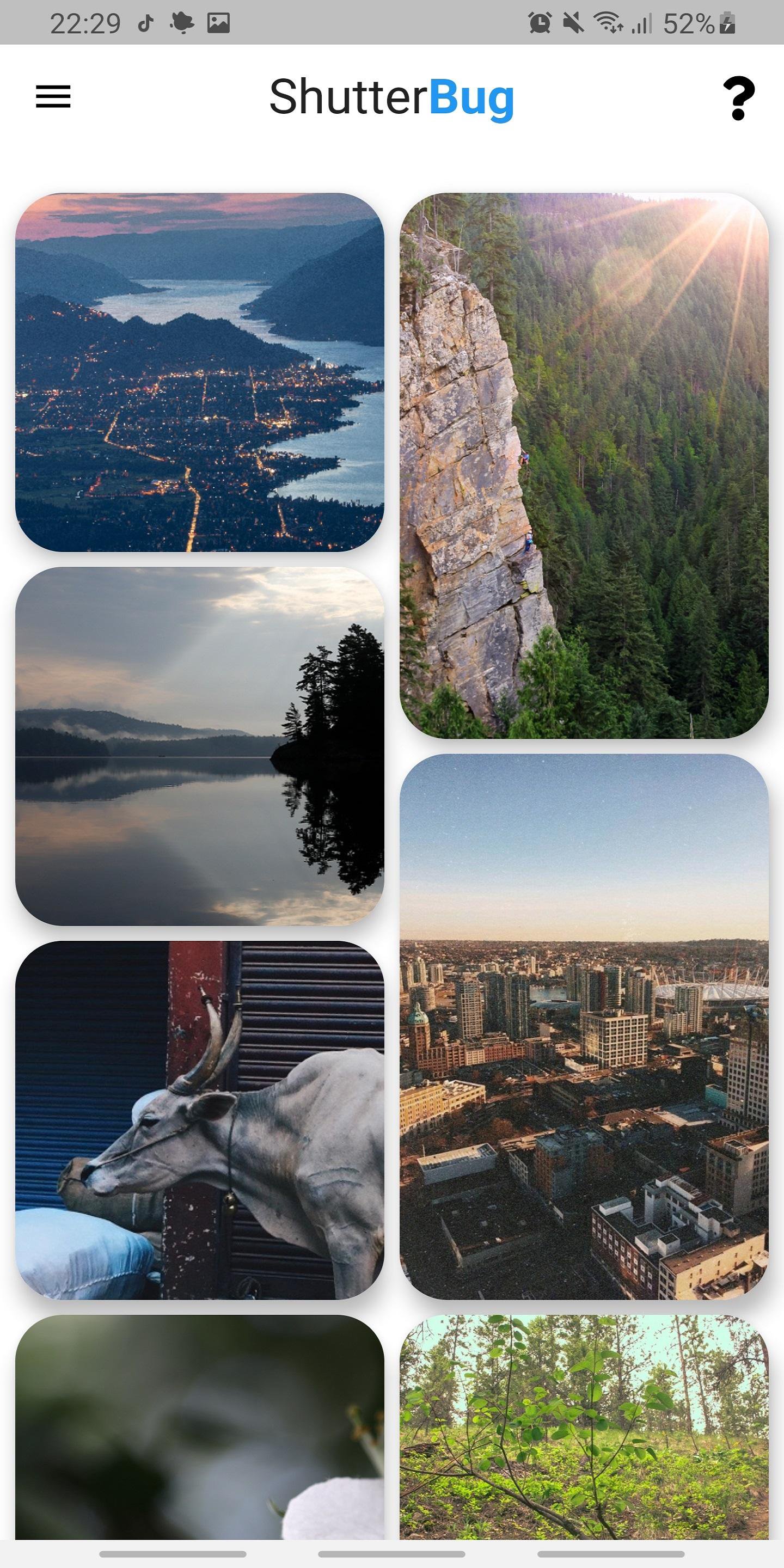Viewport: 784px width, 1568px height.
Task: Open the night city harbor photo
Action: (201, 377)
